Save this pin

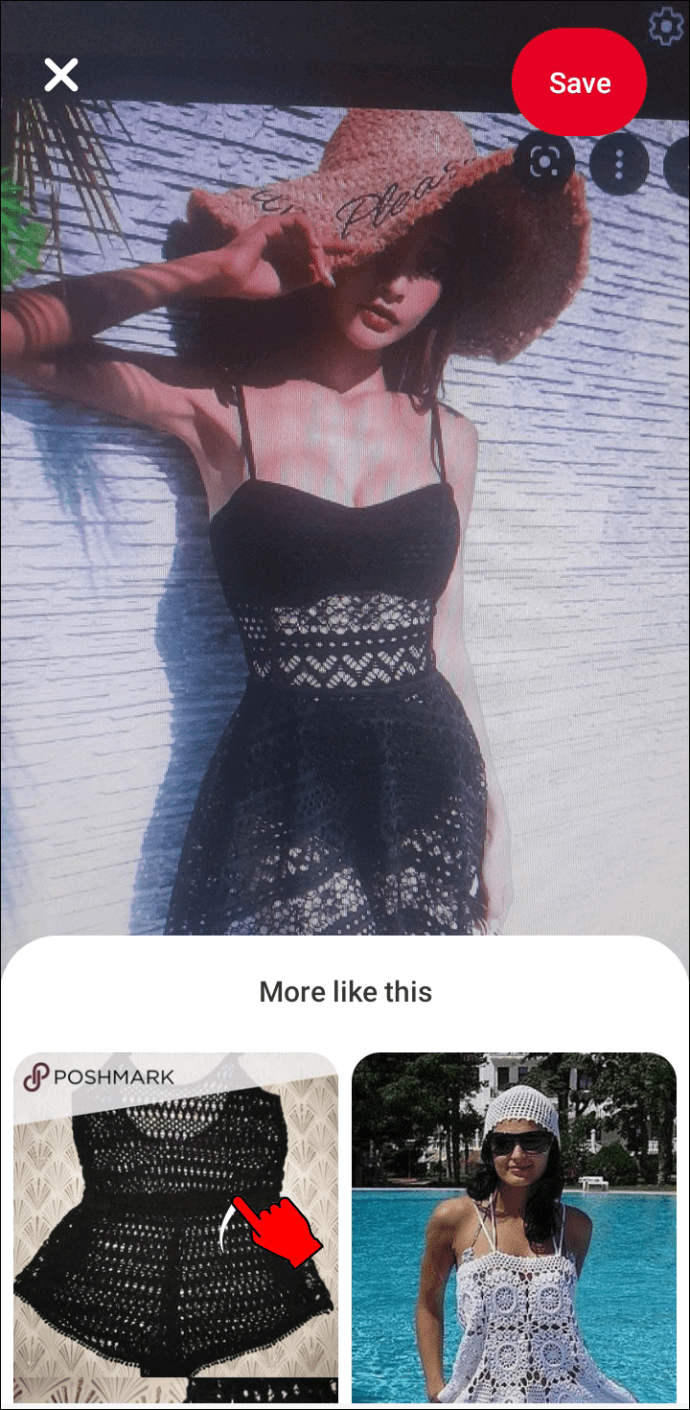click(579, 82)
